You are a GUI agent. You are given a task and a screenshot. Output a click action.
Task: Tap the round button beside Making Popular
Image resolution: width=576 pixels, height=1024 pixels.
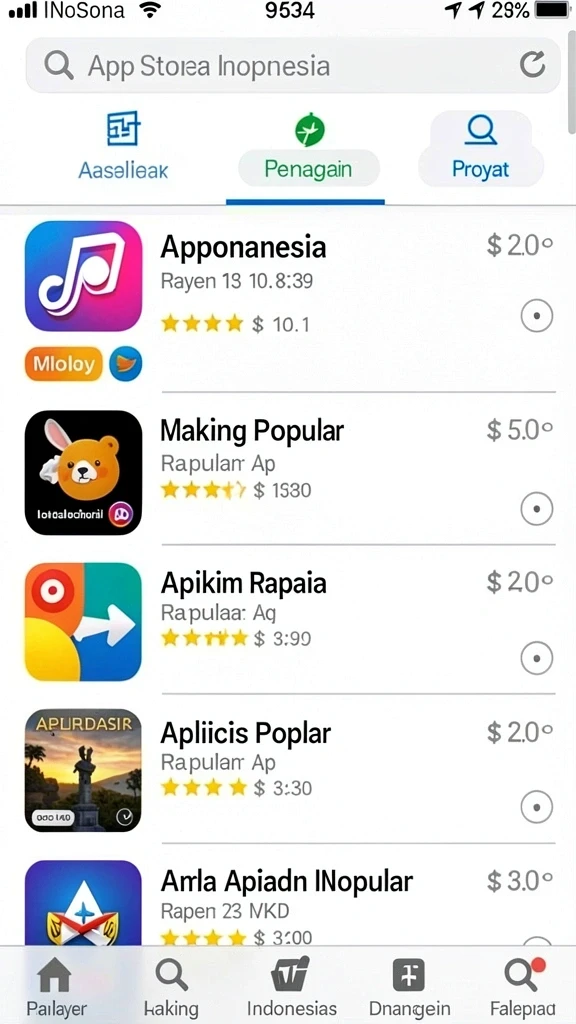pyautogui.click(x=537, y=509)
